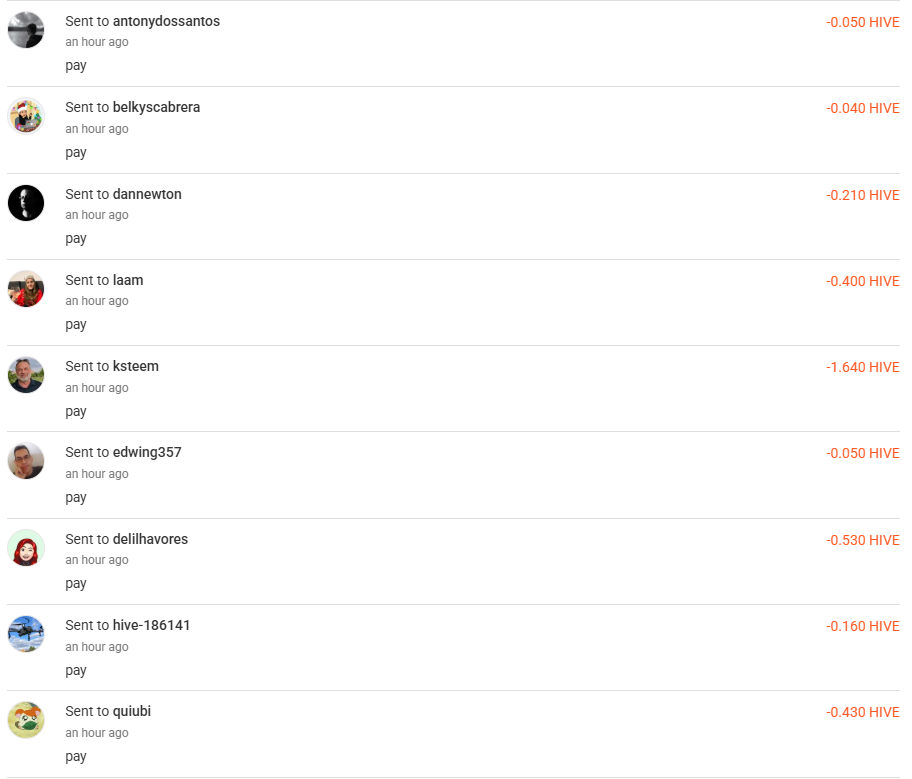Select edwing357's avatar

(x=26, y=461)
